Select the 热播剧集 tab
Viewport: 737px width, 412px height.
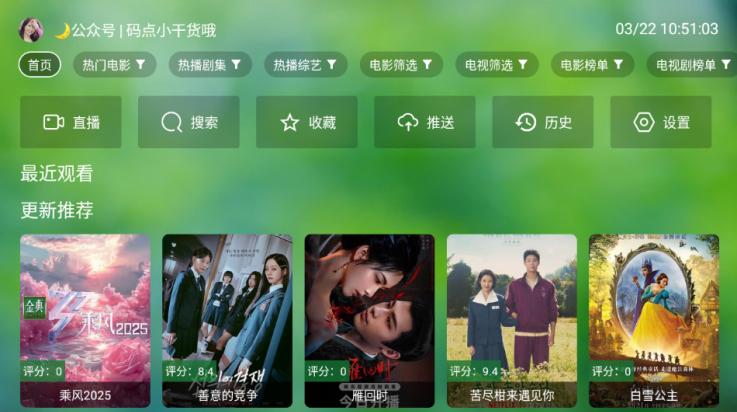[210, 65]
